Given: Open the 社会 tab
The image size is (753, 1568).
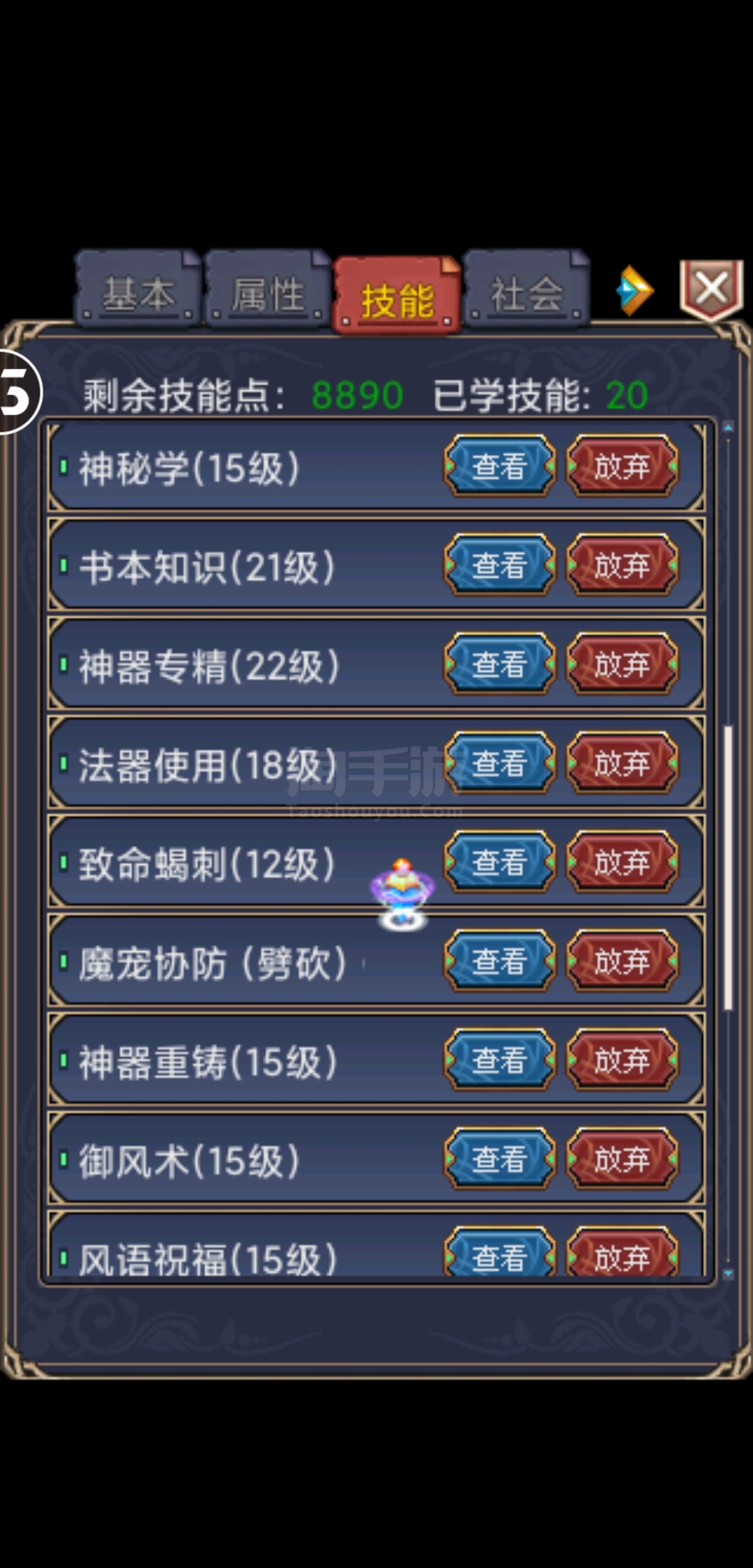Looking at the screenshot, I should tap(527, 289).
